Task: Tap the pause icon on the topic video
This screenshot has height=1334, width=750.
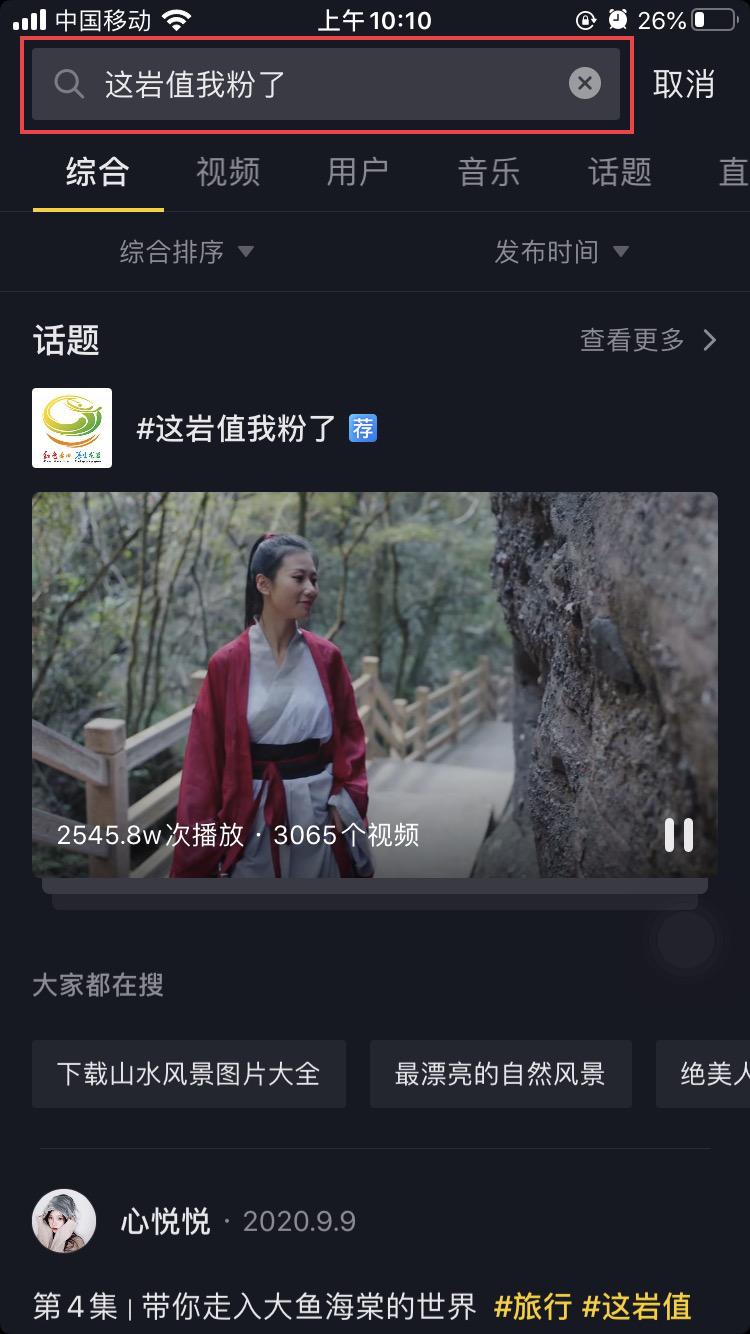Action: coord(681,834)
